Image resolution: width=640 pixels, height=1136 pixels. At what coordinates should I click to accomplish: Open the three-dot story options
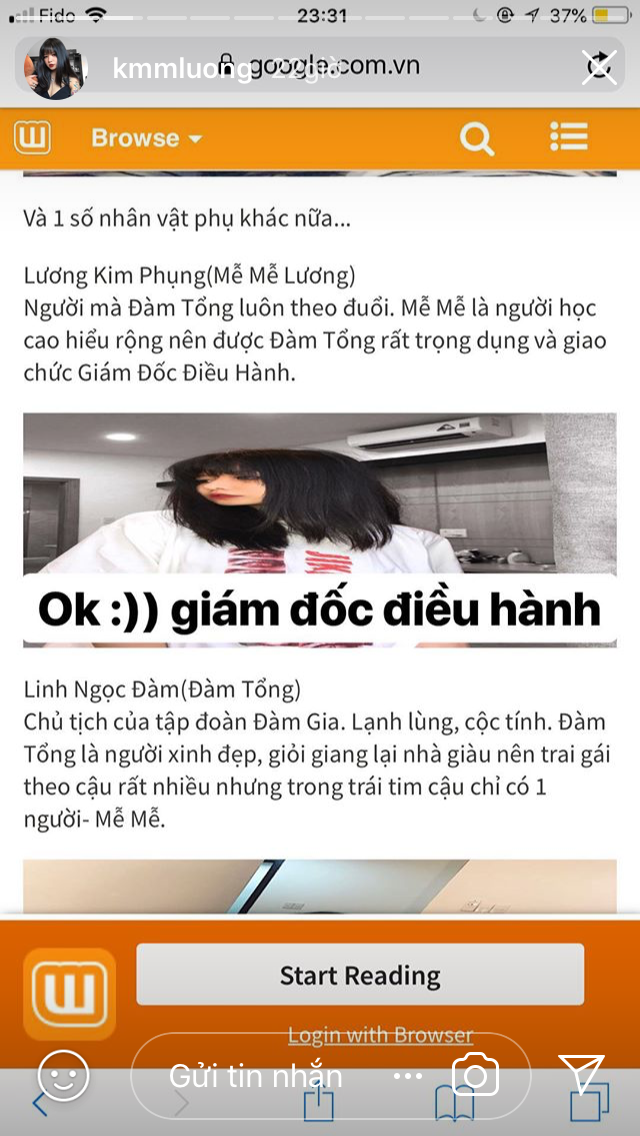[408, 1076]
